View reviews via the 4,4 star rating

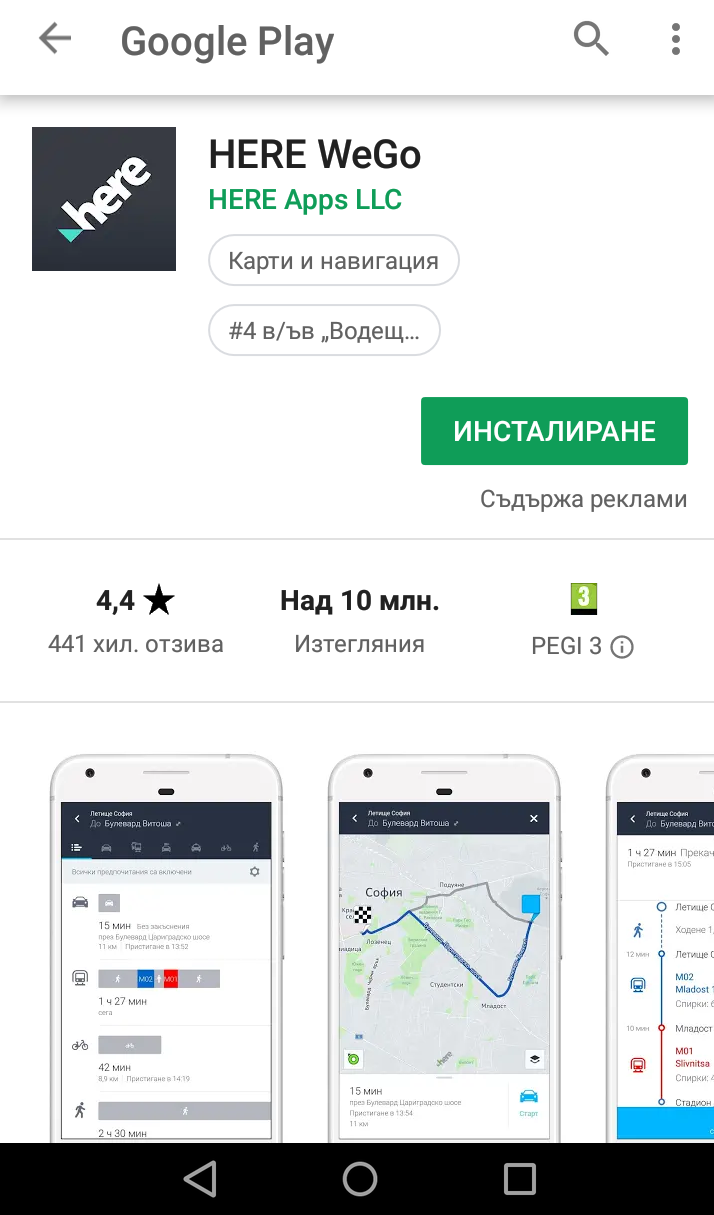pos(136,619)
